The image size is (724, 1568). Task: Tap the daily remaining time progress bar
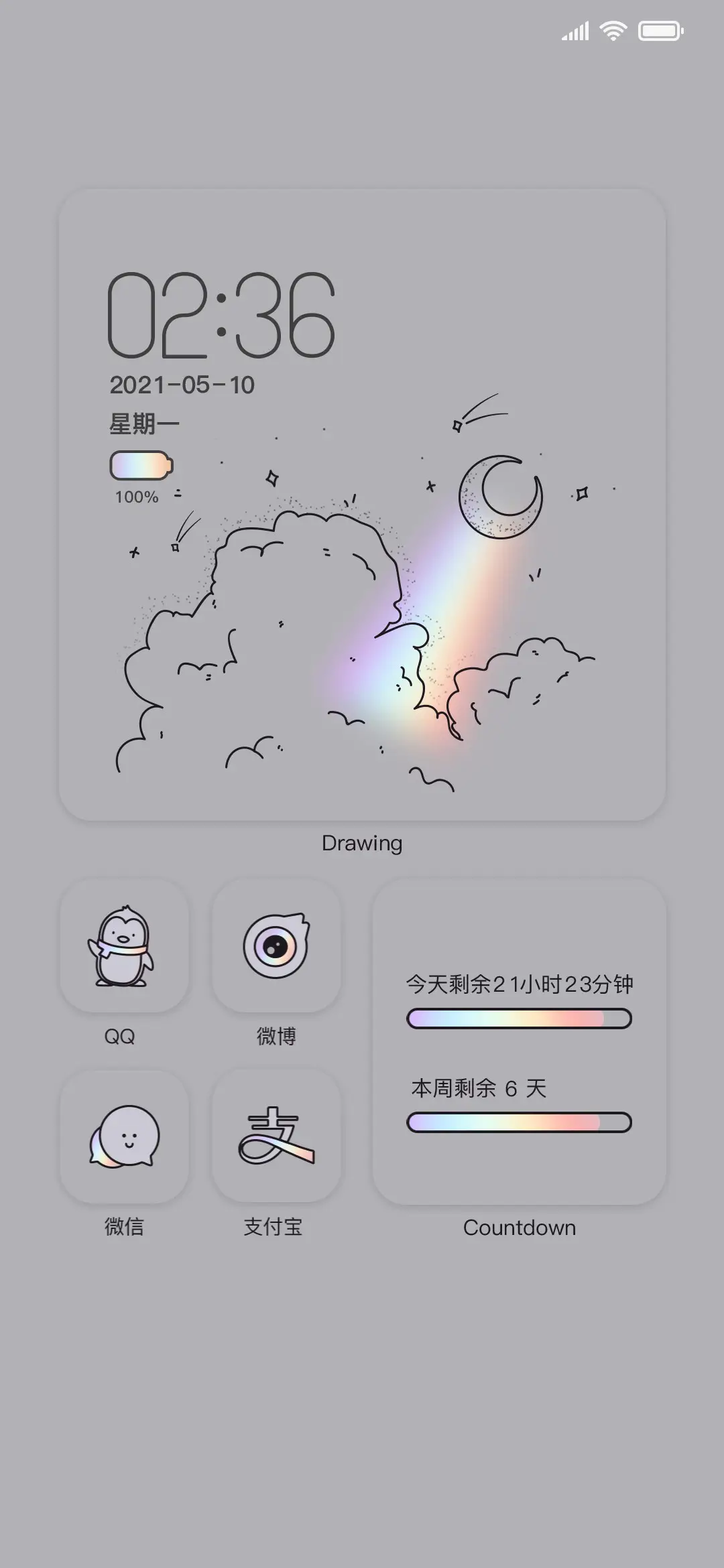pos(520,1018)
